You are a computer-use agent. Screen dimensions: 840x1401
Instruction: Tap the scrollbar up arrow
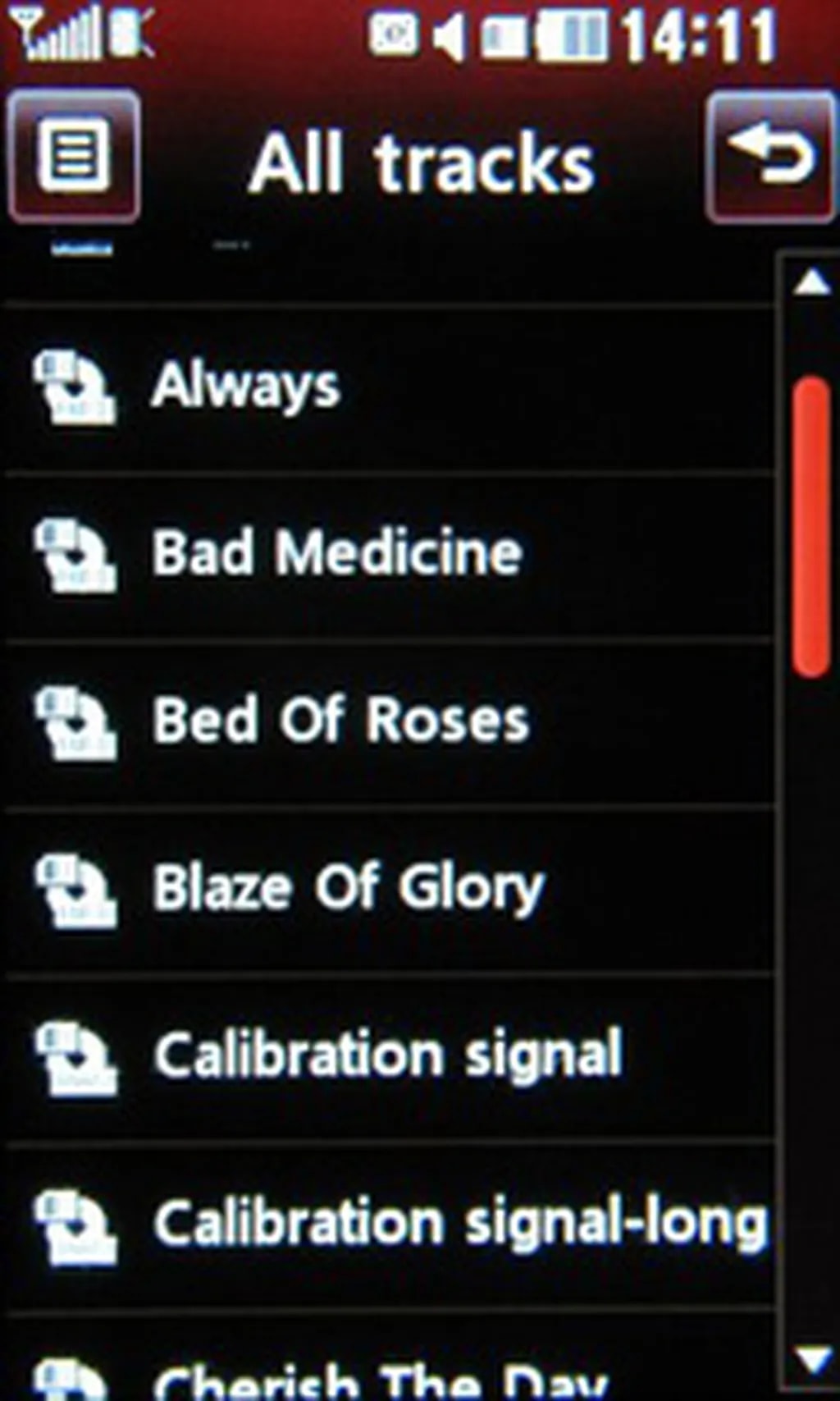[812, 283]
